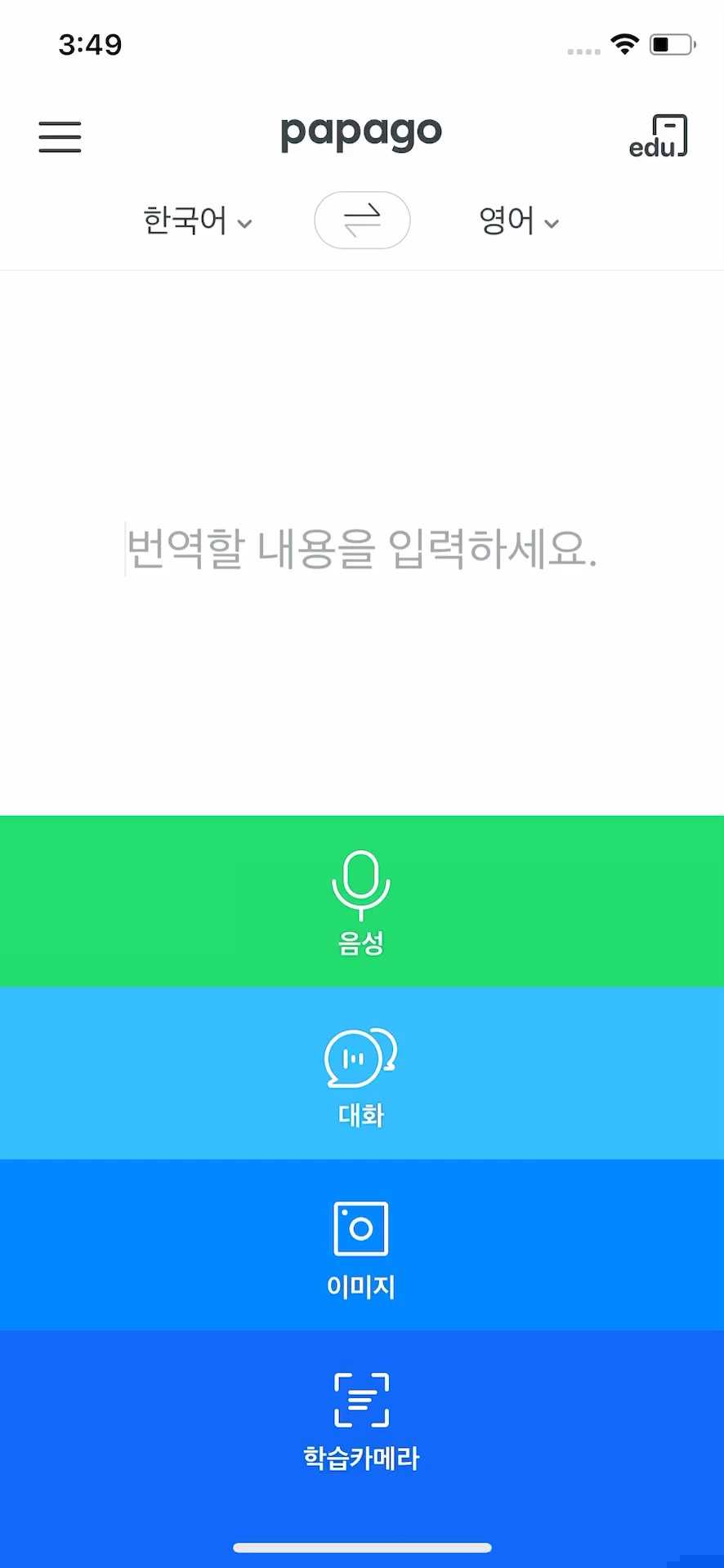
Task: Open the edu mode icon
Action: 659,136
